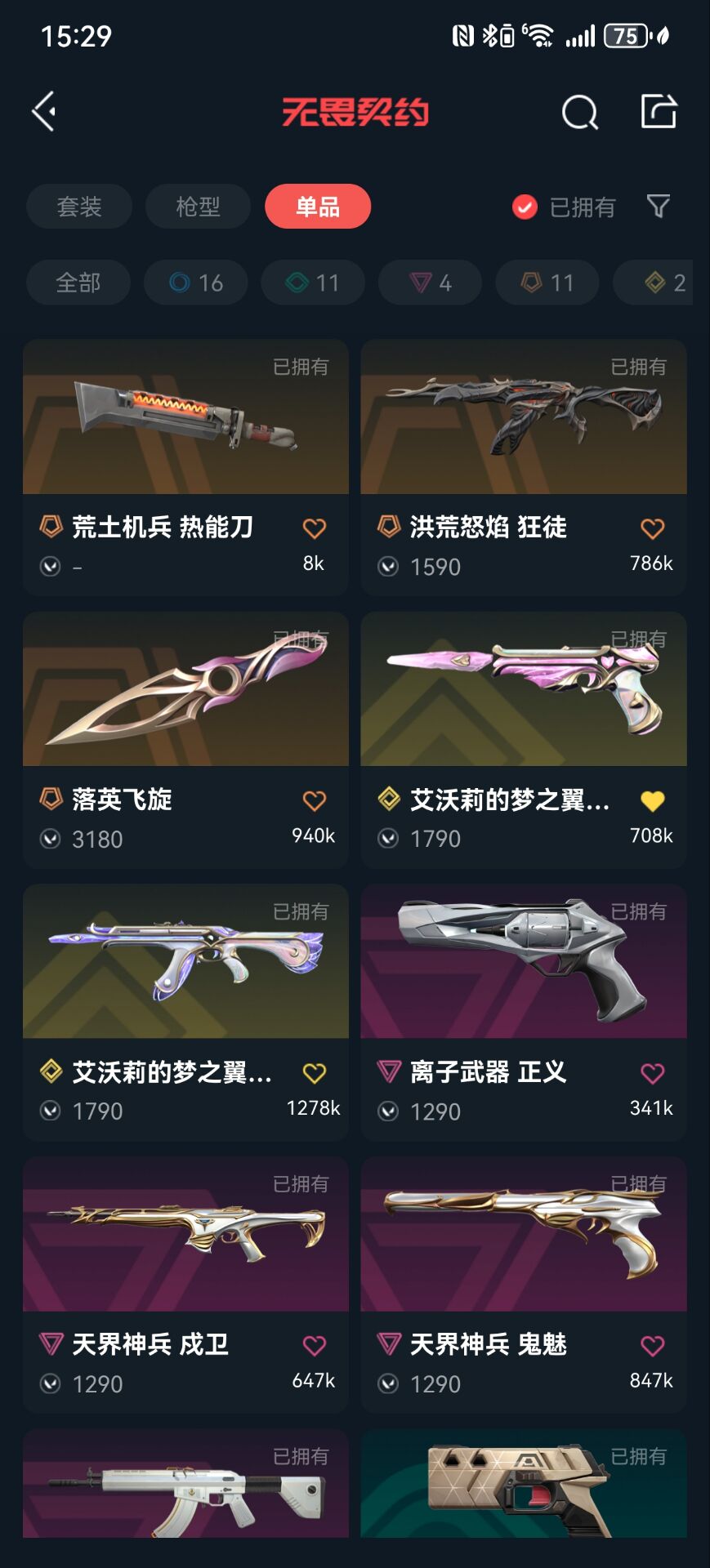Uncheck the 已拥有 checkbox

tap(525, 207)
